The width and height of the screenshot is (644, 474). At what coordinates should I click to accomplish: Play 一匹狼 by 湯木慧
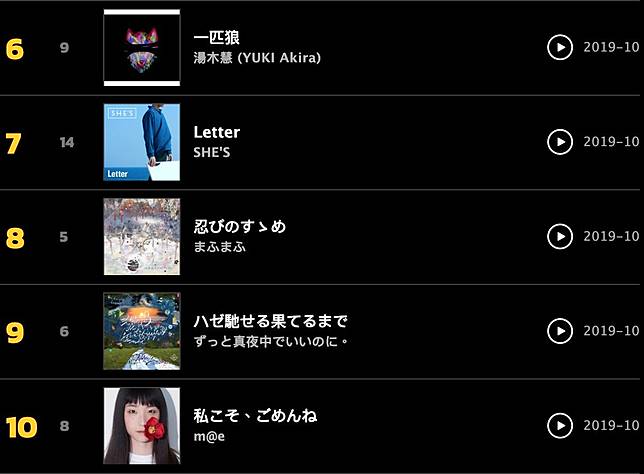(560, 47)
